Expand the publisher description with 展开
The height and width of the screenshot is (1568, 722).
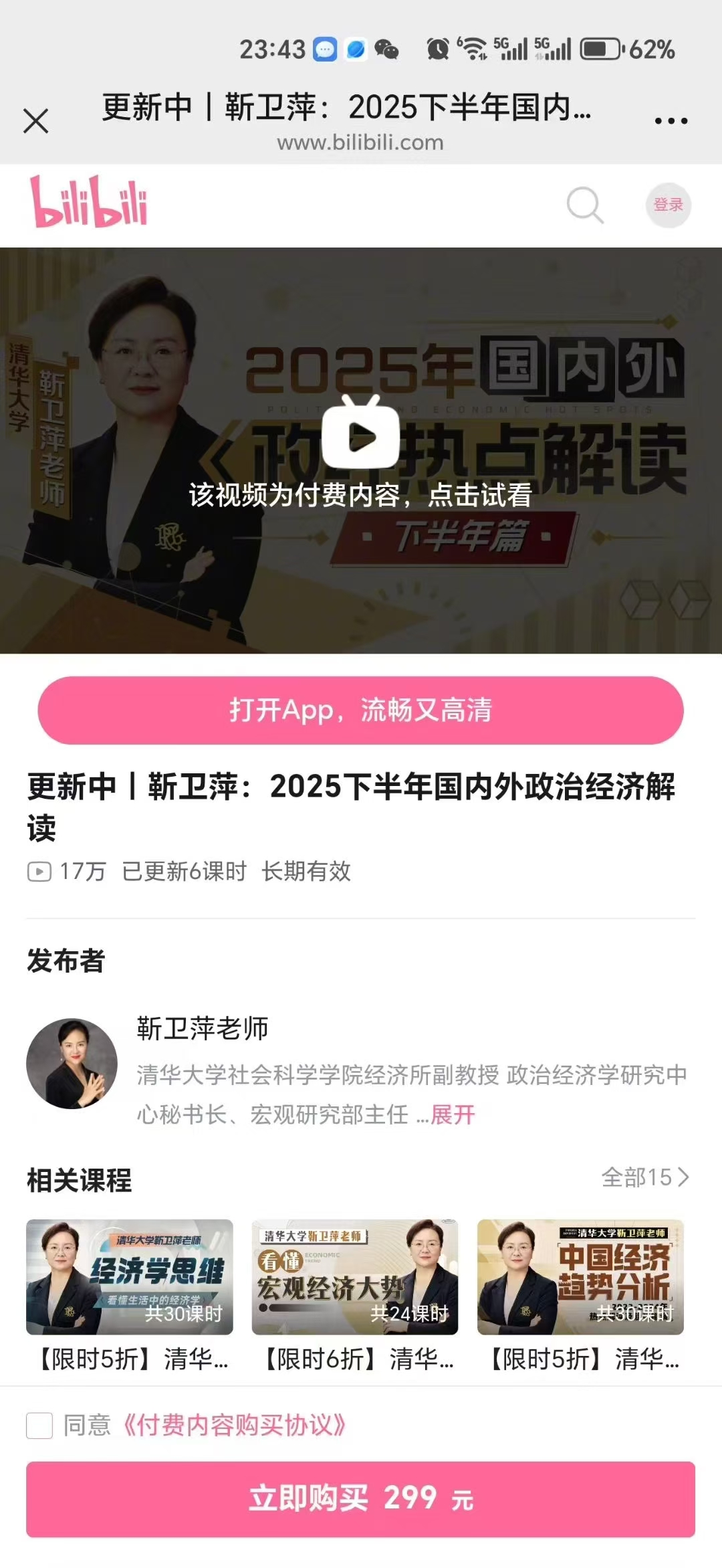[453, 1114]
